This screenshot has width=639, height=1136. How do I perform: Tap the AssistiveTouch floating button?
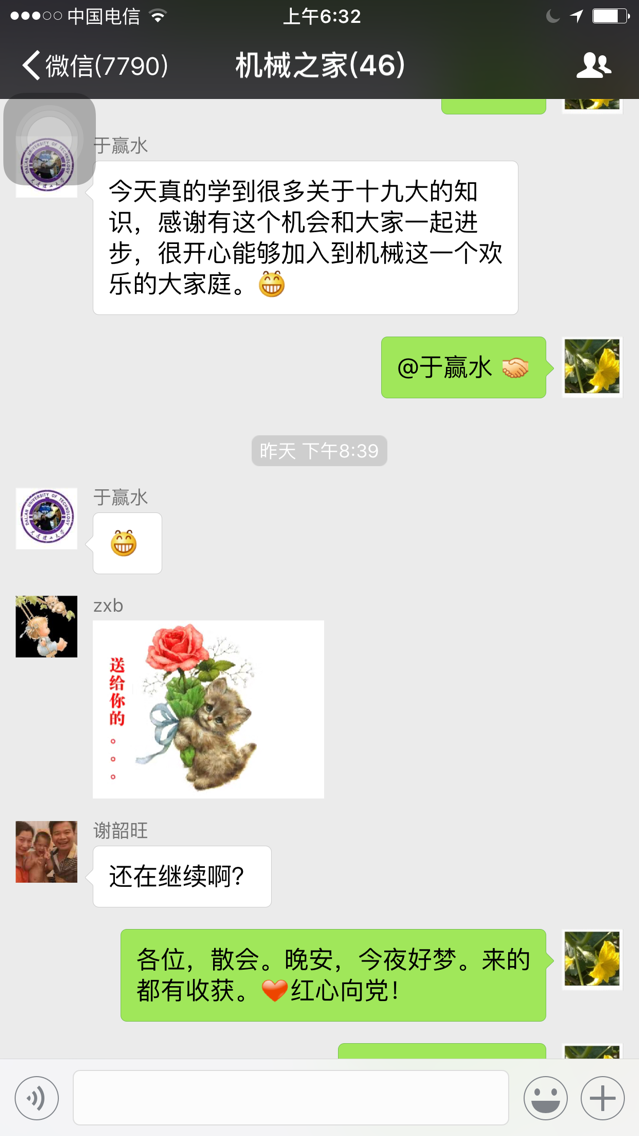50,140
